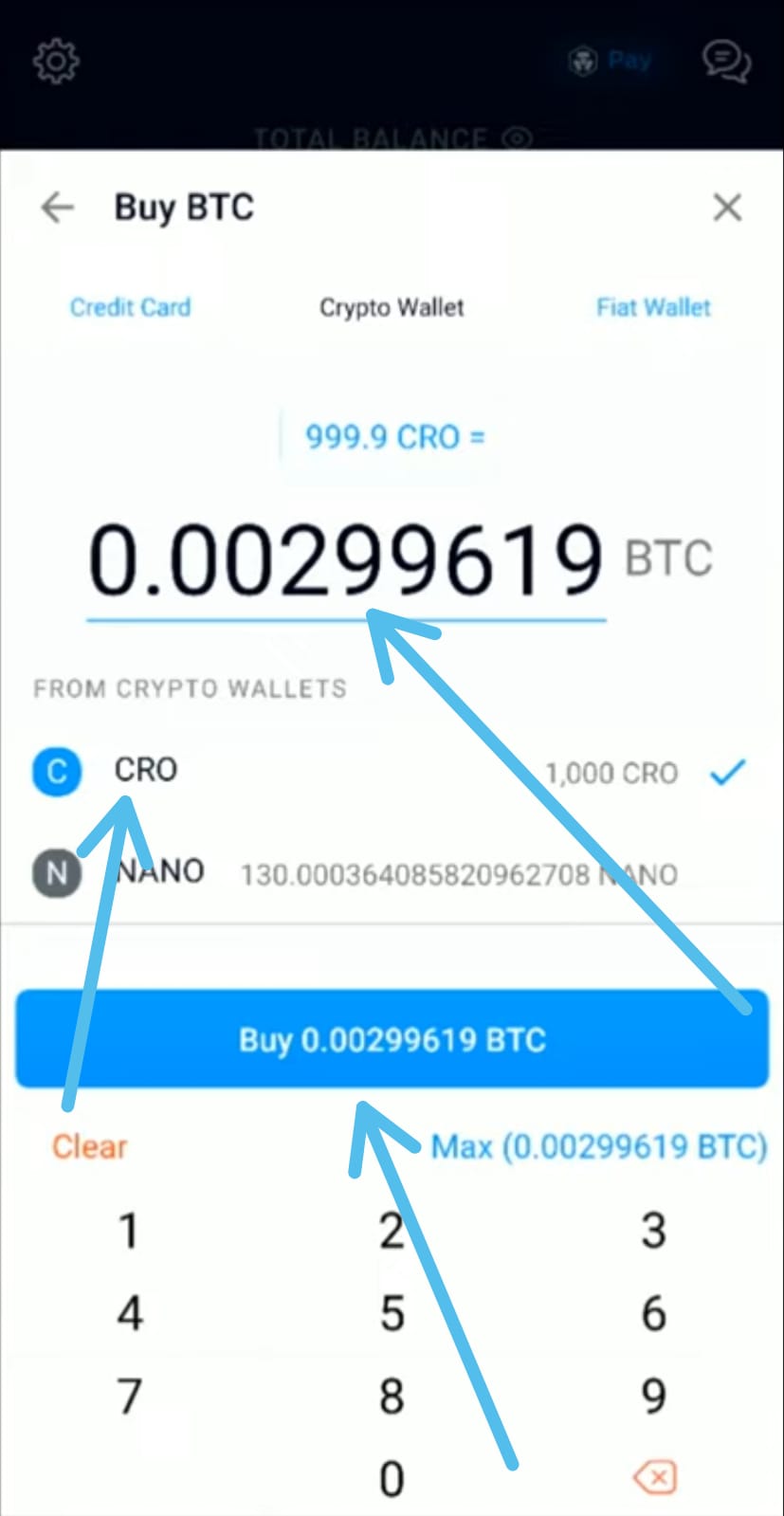Set amount to Max (0.00299619 BTC)
784x1516 pixels.
pyautogui.click(x=598, y=1147)
